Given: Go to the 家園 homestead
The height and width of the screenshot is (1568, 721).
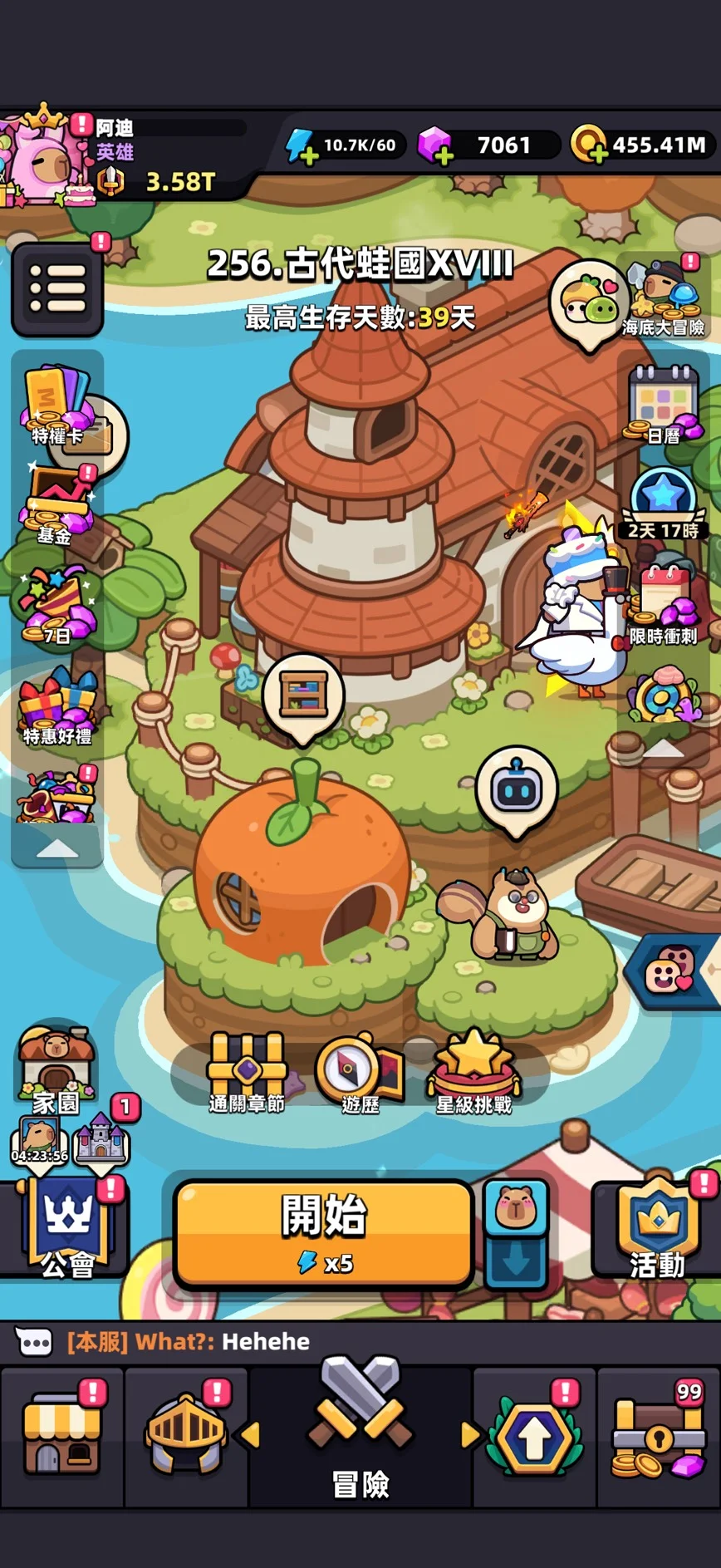Looking at the screenshot, I should 56,1068.
